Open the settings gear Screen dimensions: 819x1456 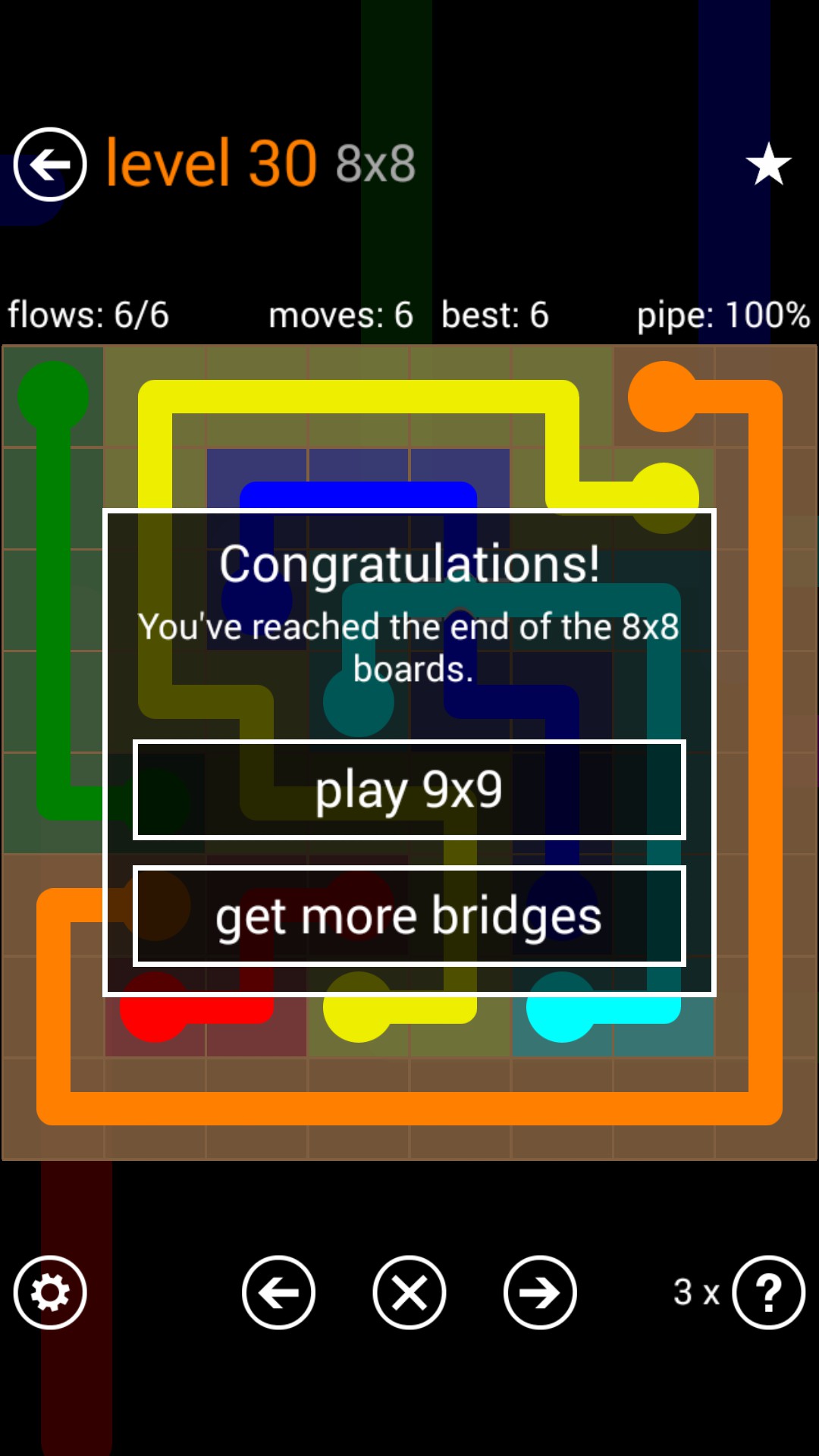pyautogui.click(x=50, y=1292)
